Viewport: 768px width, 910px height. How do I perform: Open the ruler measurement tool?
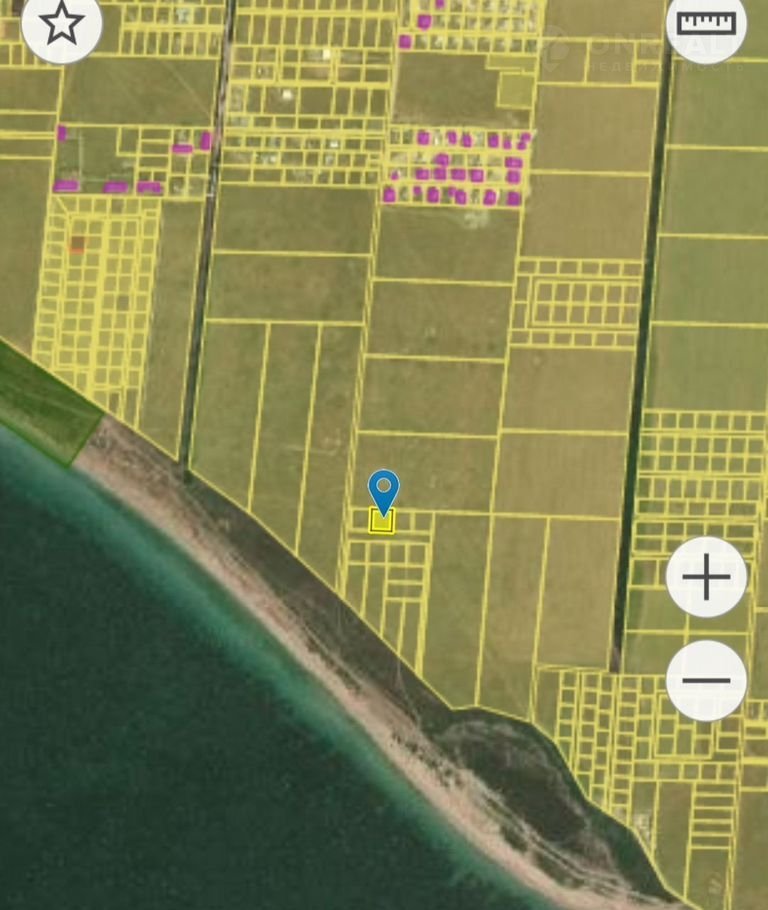(706, 24)
